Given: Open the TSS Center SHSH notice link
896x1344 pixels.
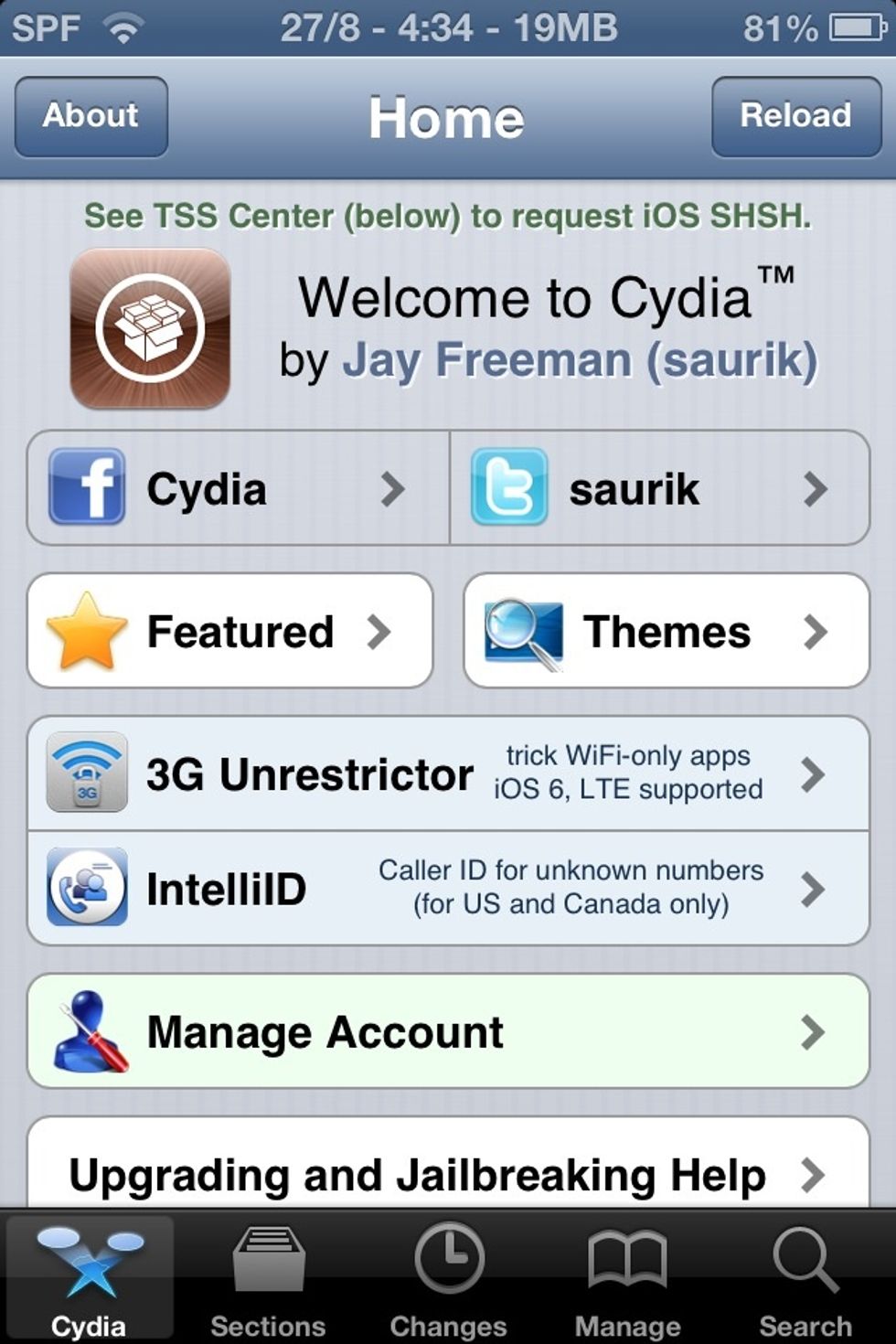Looking at the screenshot, I should pyautogui.click(x=448, y=217).
